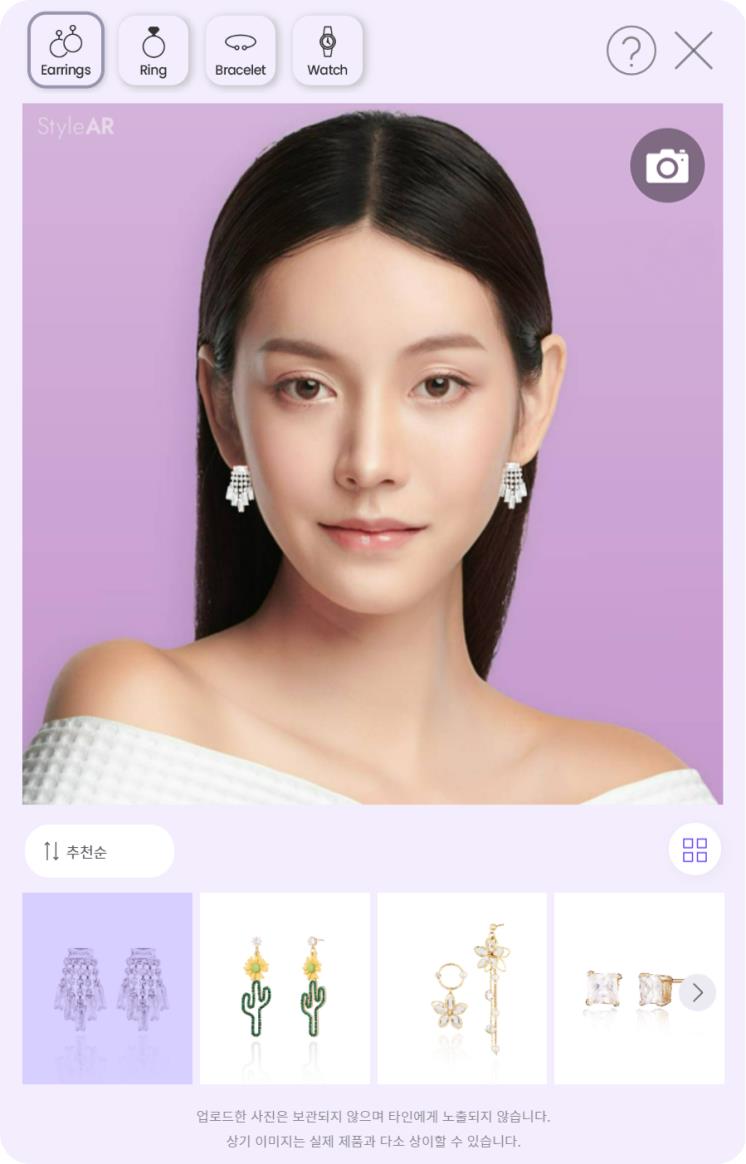
Task: Switch to the Bracelet category
Action: [240, 50]
